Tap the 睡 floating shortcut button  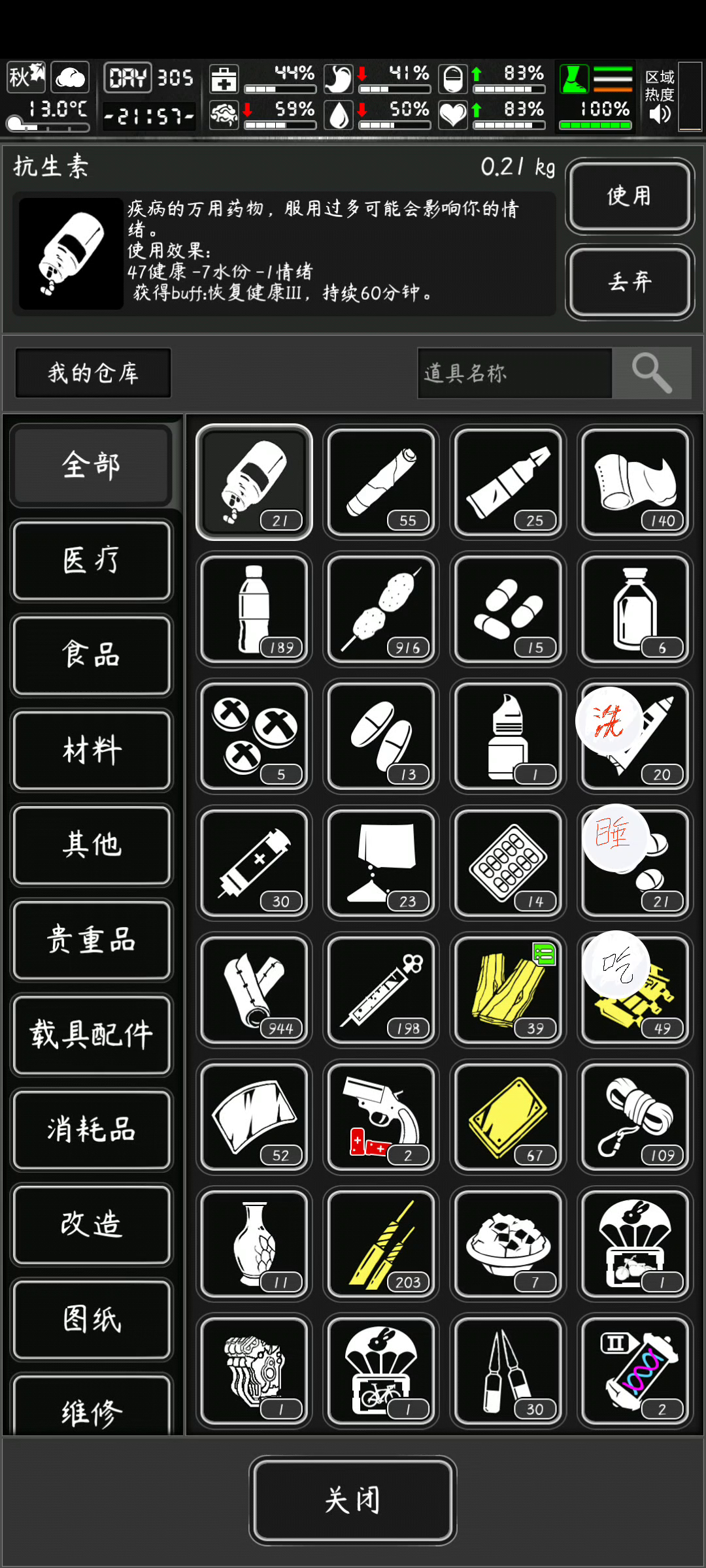613,835
